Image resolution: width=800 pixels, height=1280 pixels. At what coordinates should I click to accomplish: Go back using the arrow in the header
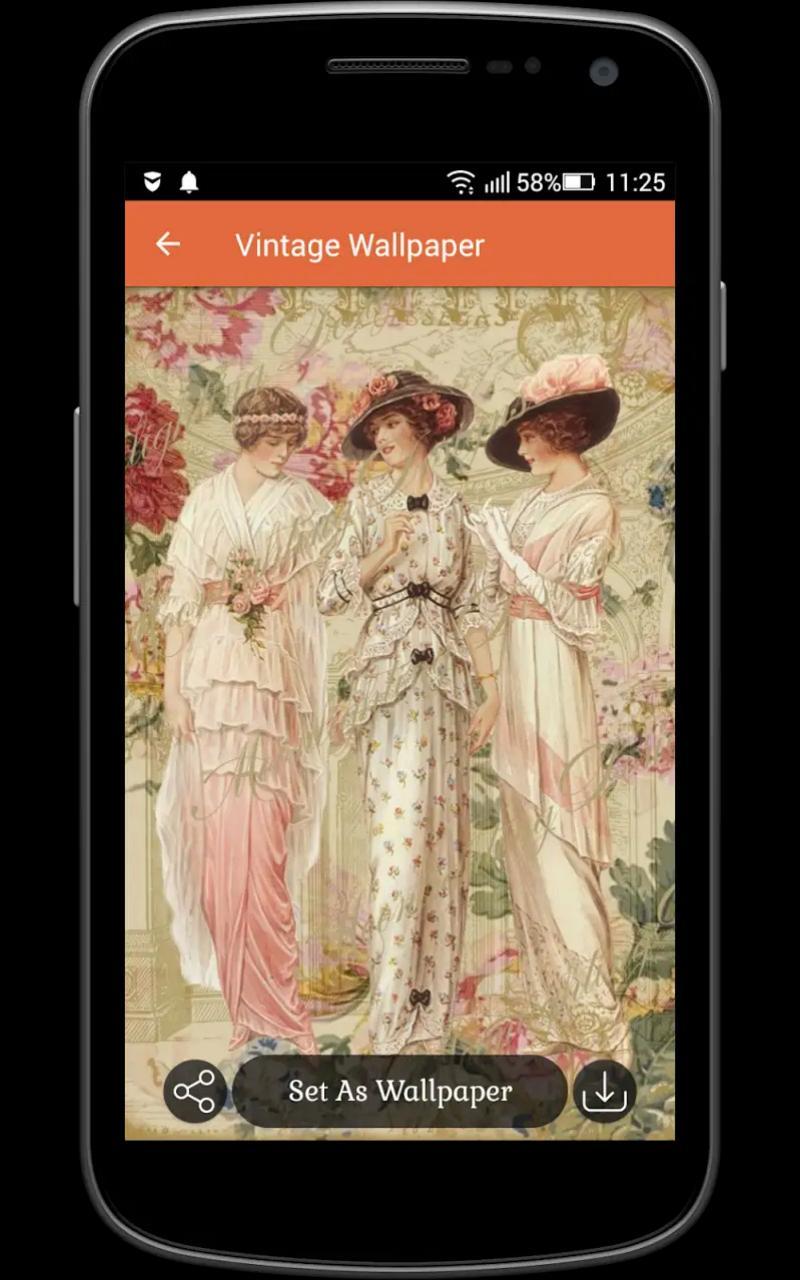[x=168, y=244]
